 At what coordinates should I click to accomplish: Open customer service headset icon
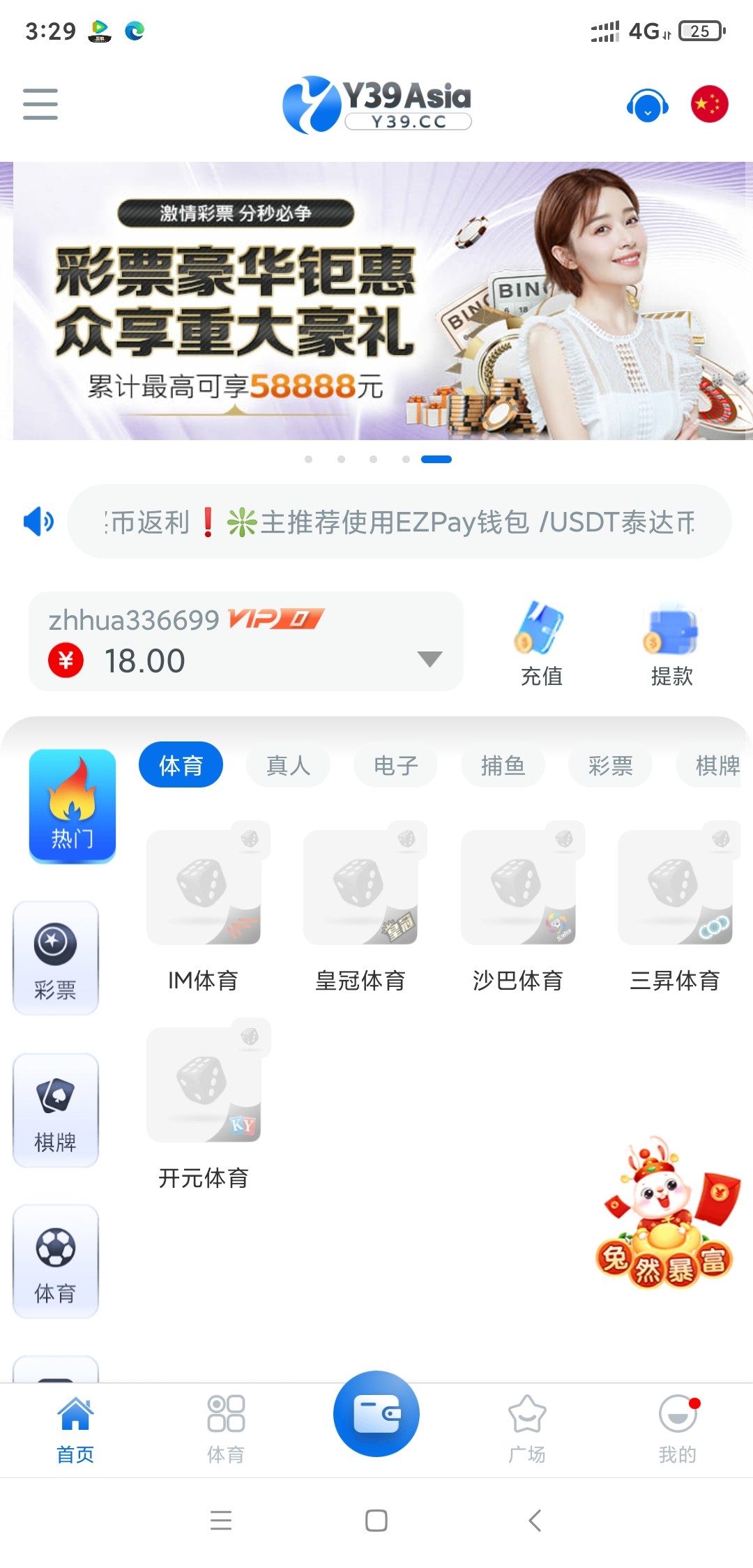pyautogui.click(x=648, y=106)
